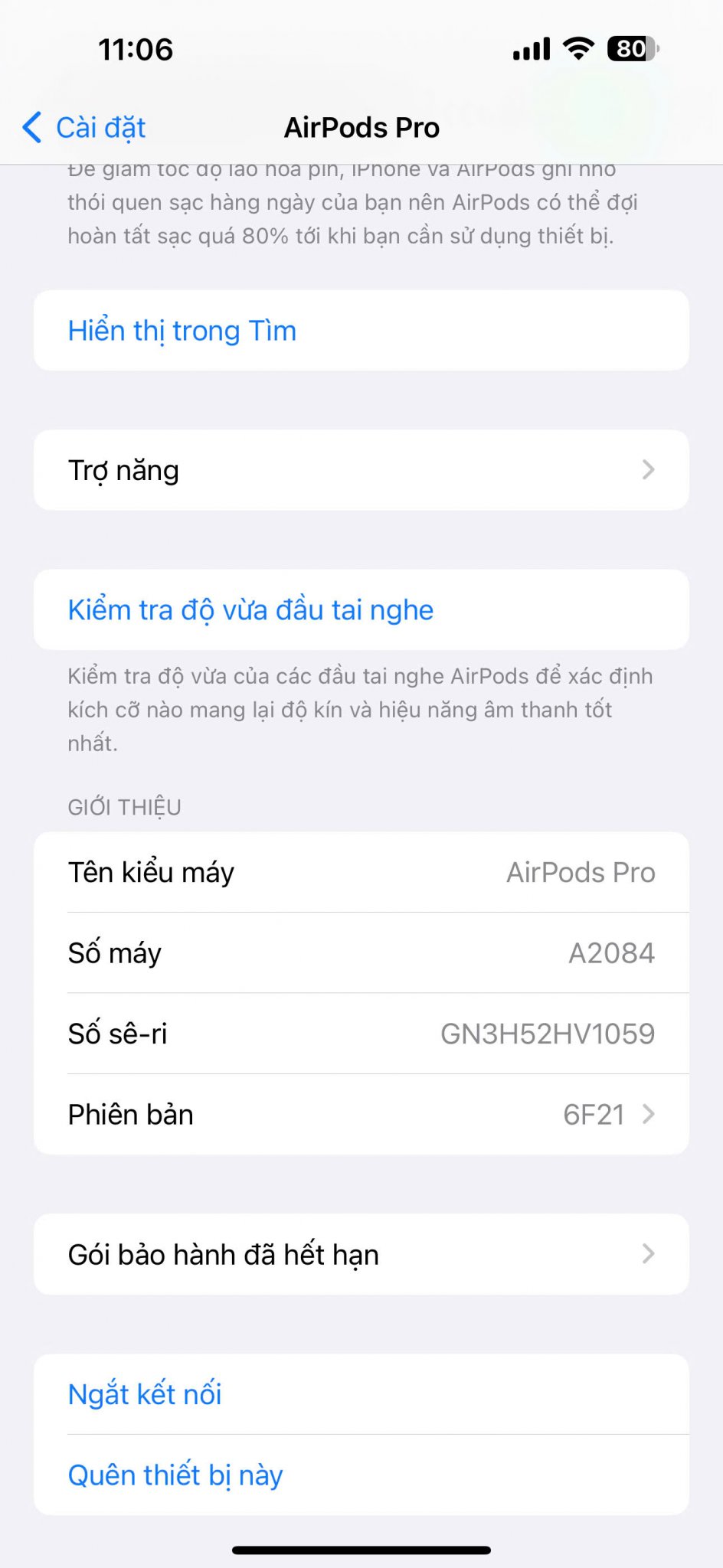Viewport: 723px width, 1568px height.
Task: Select Quên thiết bị này
Action: 361,1475
